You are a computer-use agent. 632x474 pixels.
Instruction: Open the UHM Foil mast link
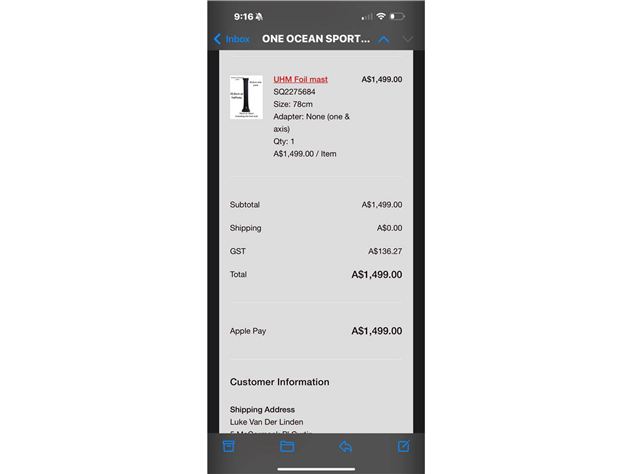pos(300,79)
